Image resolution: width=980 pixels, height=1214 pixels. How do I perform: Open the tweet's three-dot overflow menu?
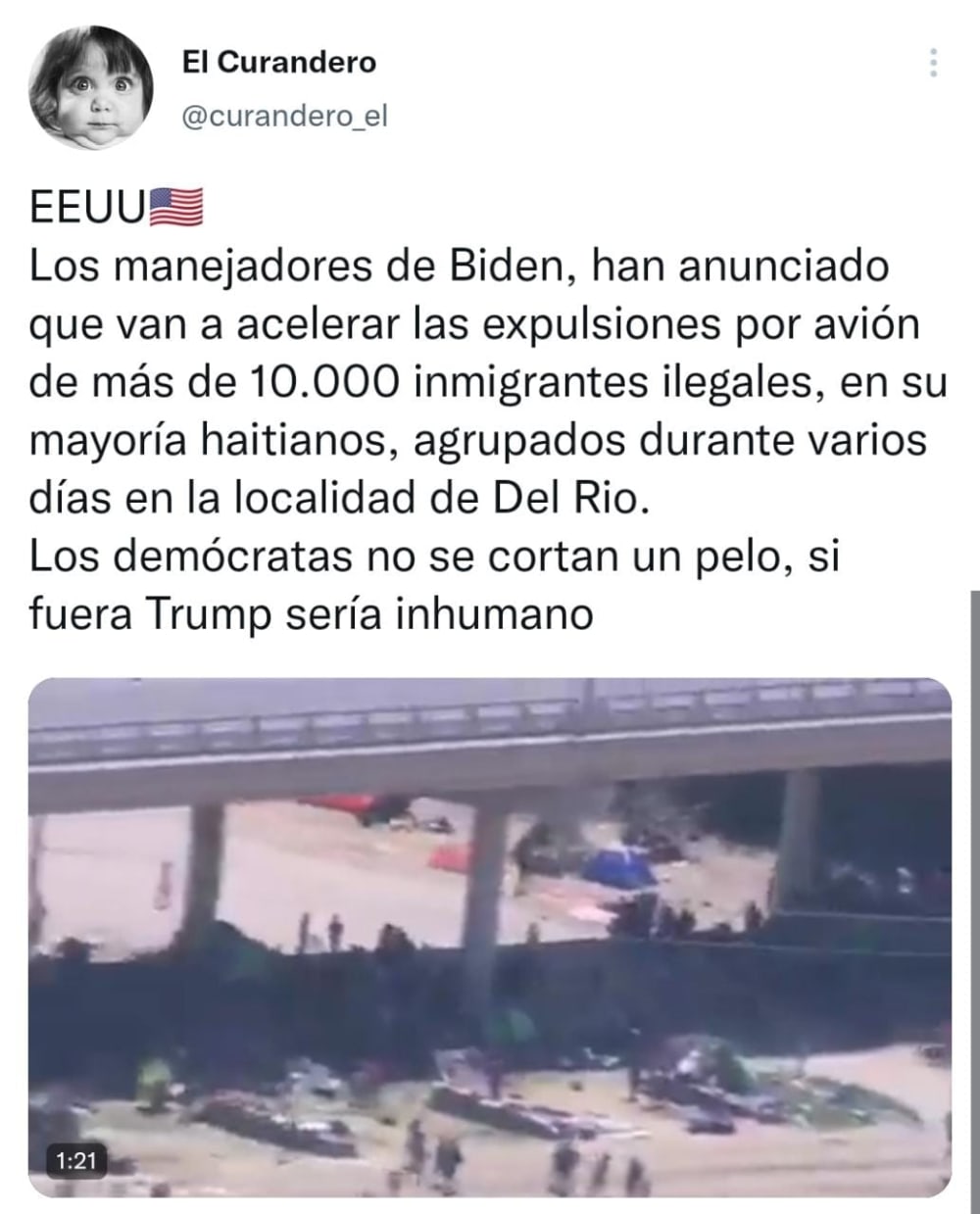coord(934,64)
